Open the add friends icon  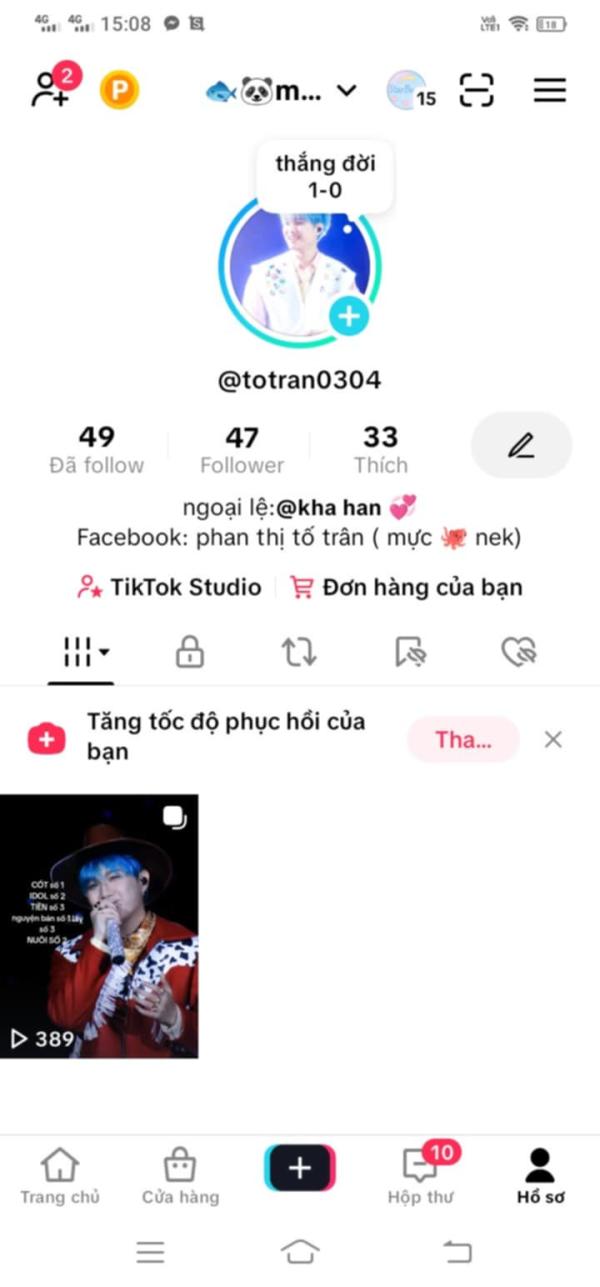pyautogui.click(x=49, y=90)
